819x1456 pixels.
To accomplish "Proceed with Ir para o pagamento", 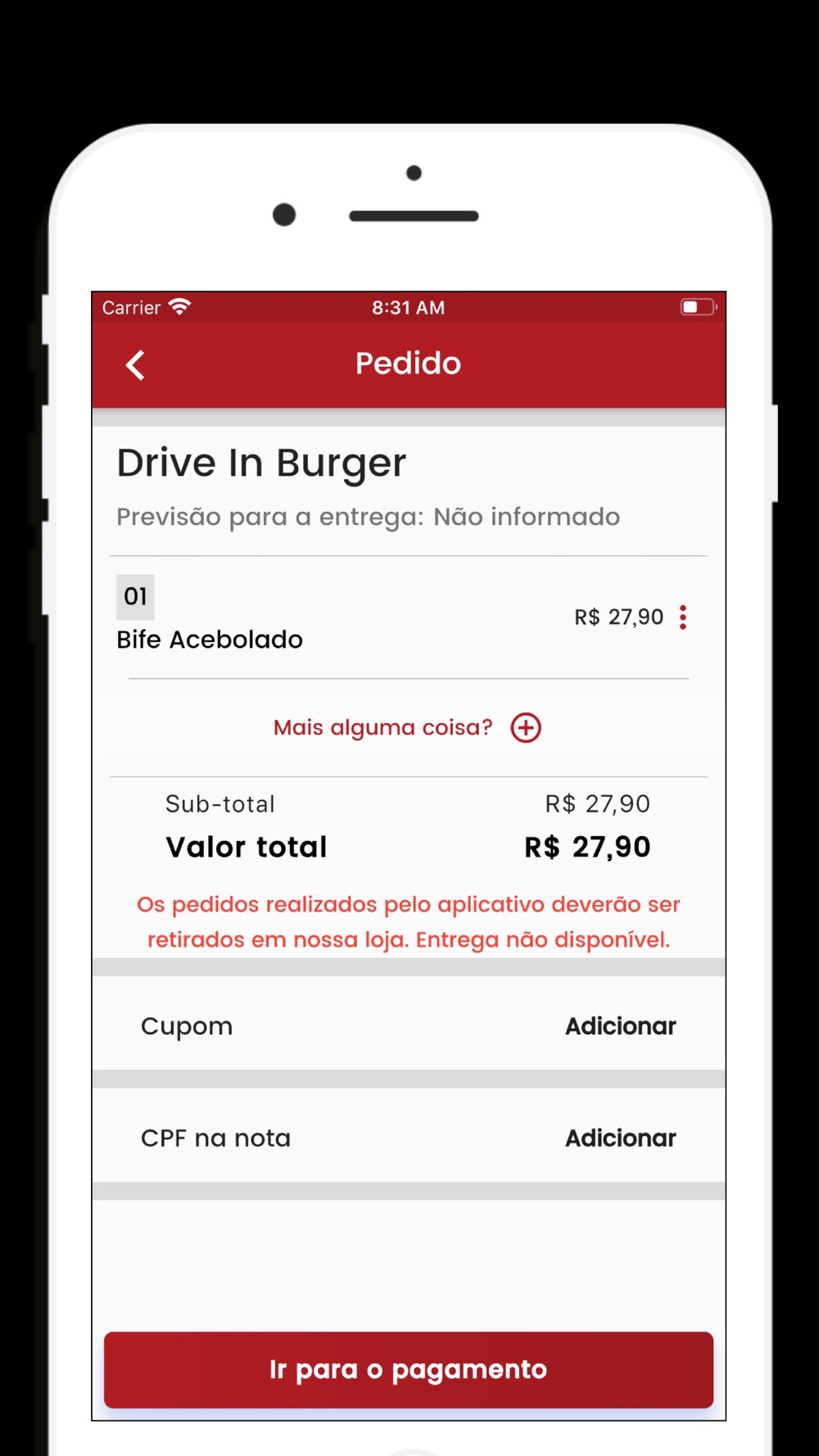I will click(409, 1370).
